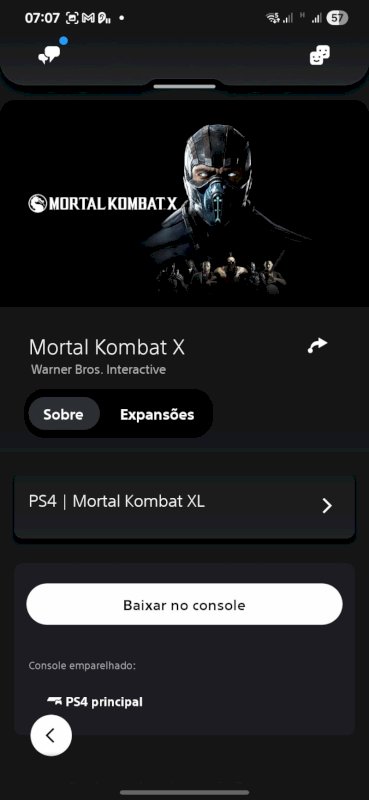The width and height of the screenshot is (369, 800).
Task: Open PS4 | Mortal Kombat XL row
Action: (x=184, y=506)
